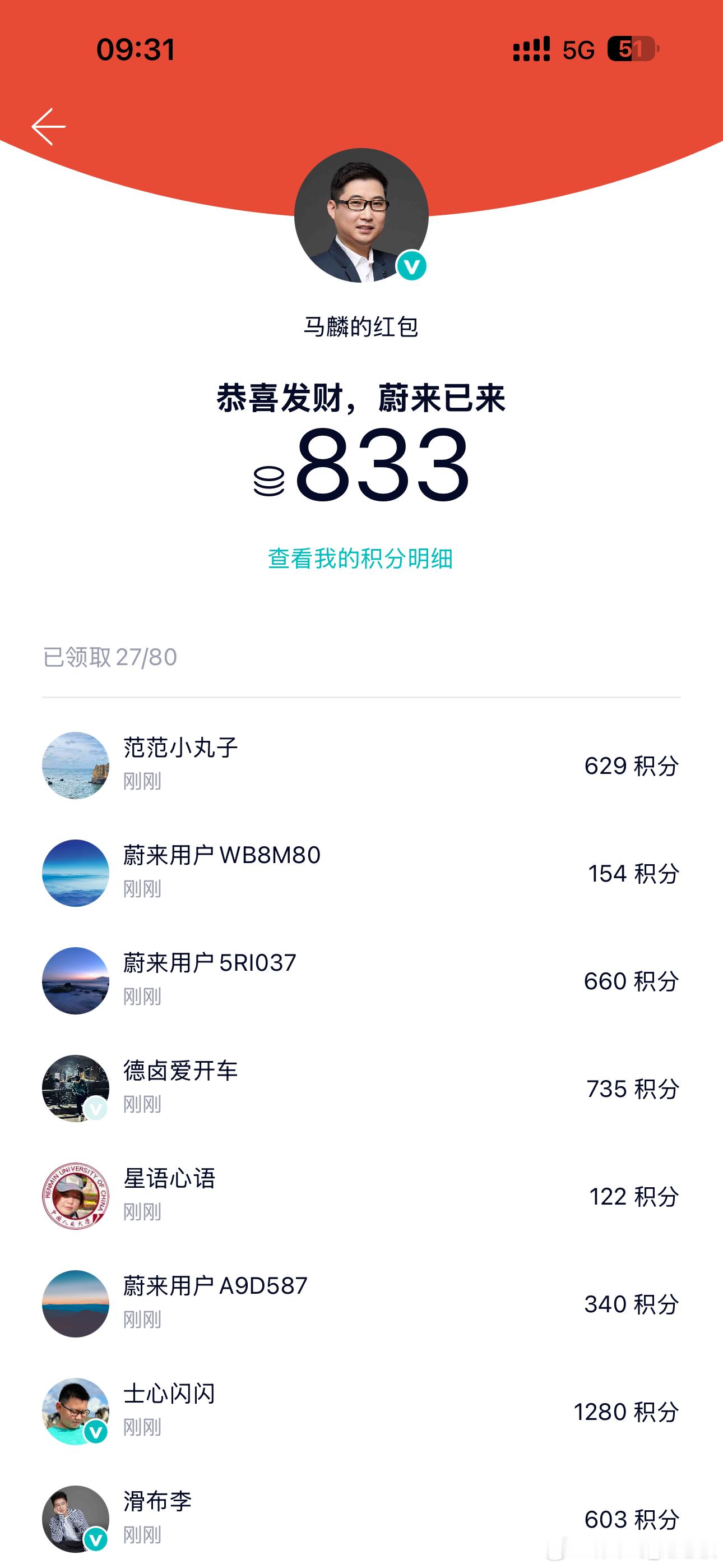Tap the avatar of 蔚来用户 5RI037

coord(76,981)
